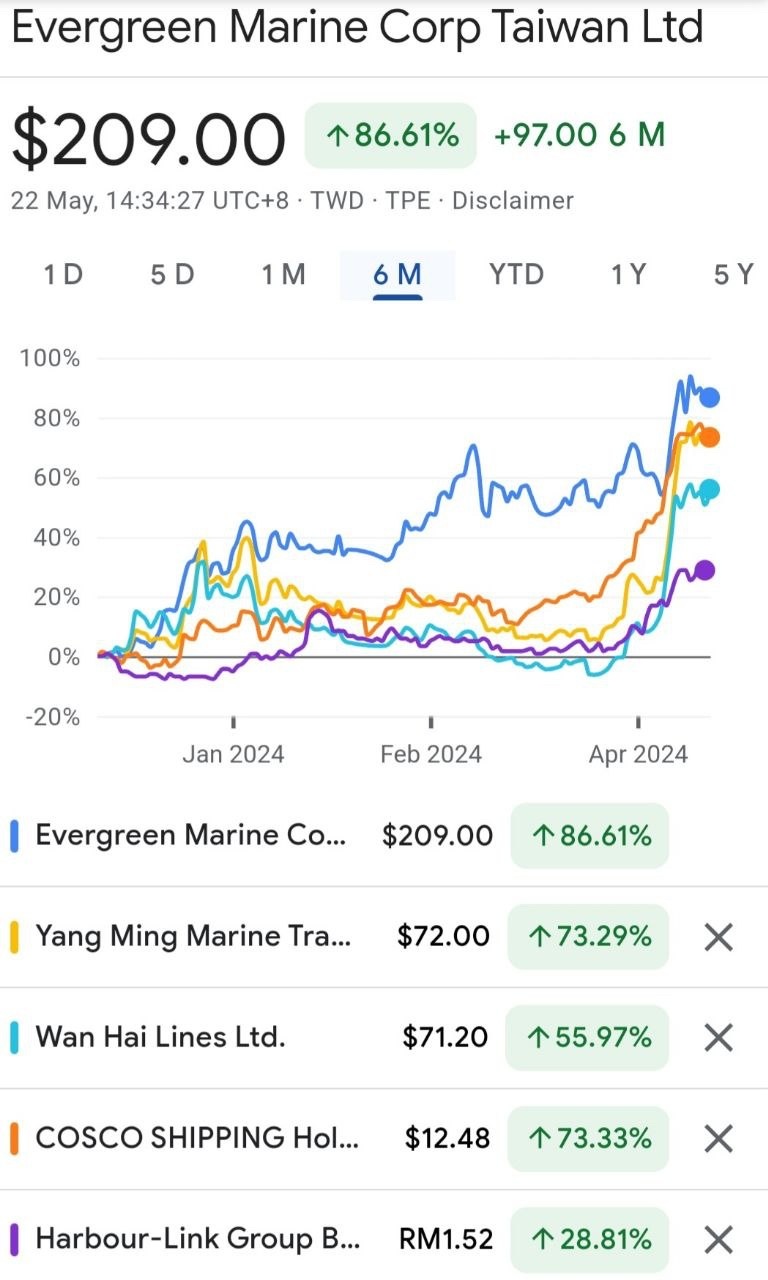768x1280 pixels.
Task: Remove Harbour-Link Group from comparison
Action: [x=719, y=1240]
